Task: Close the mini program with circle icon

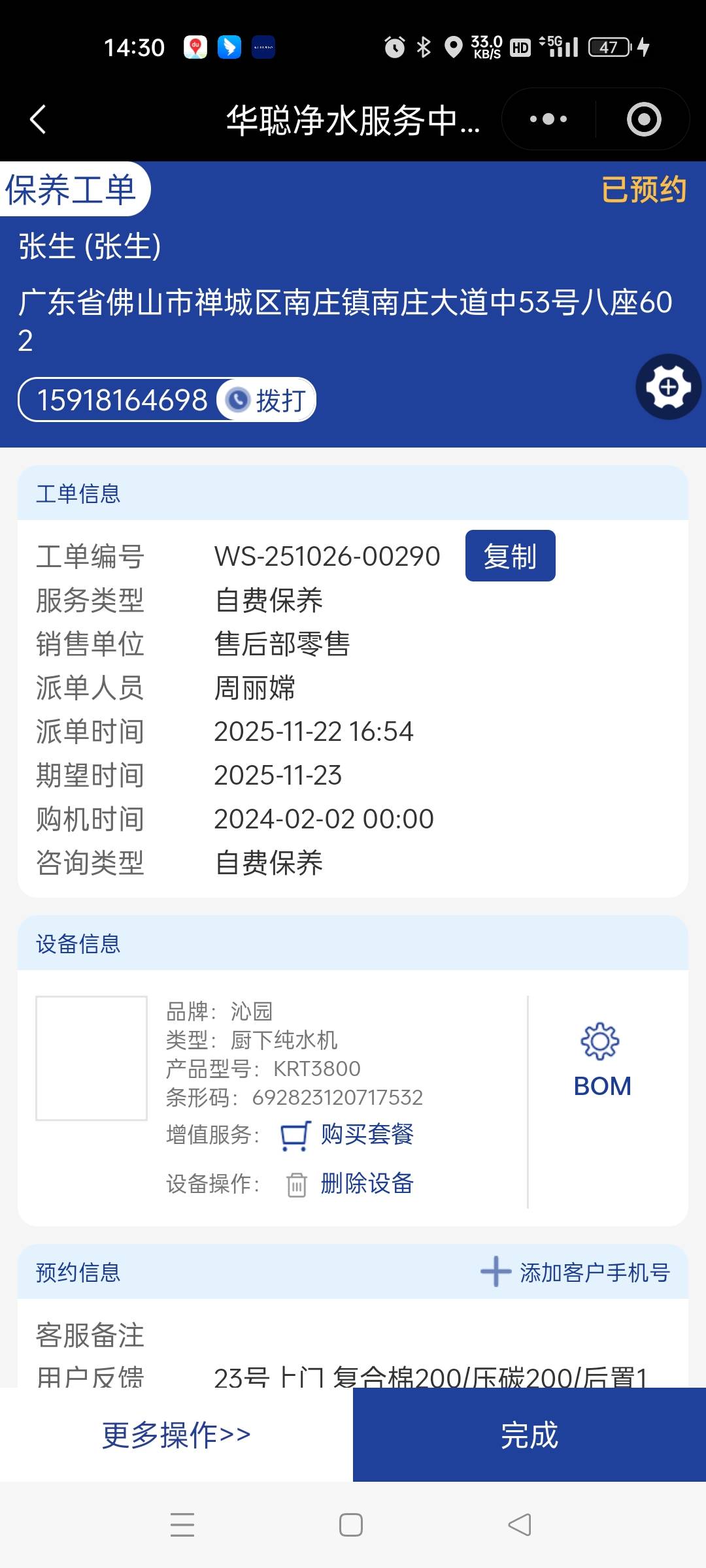Action: [x=643, y=120]
